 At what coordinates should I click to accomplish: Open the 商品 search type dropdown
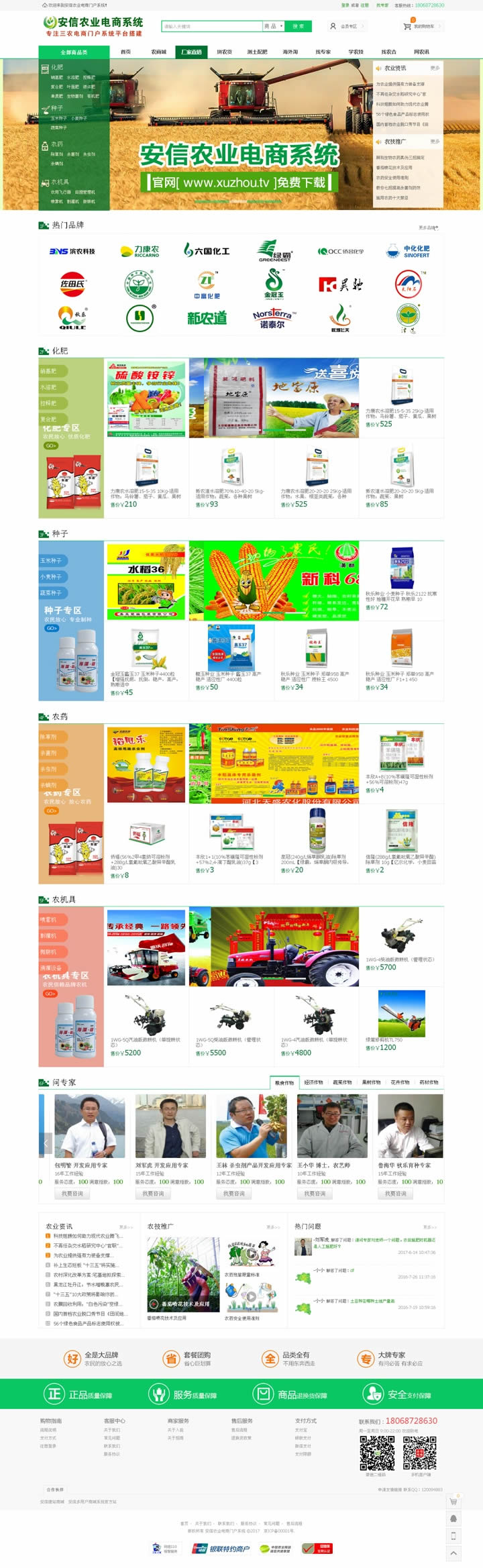[273, 26]
